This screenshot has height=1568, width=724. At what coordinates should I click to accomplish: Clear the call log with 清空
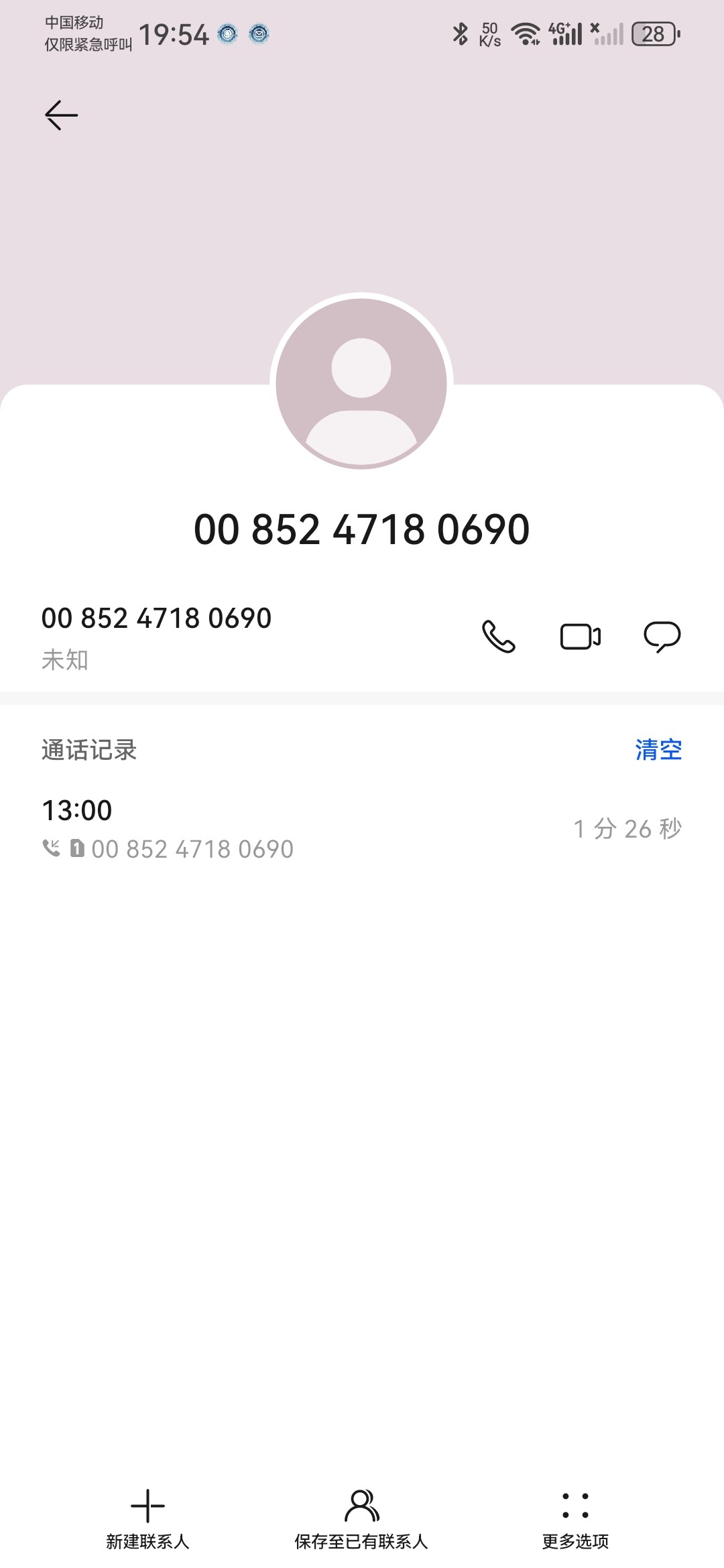[658, 750]
